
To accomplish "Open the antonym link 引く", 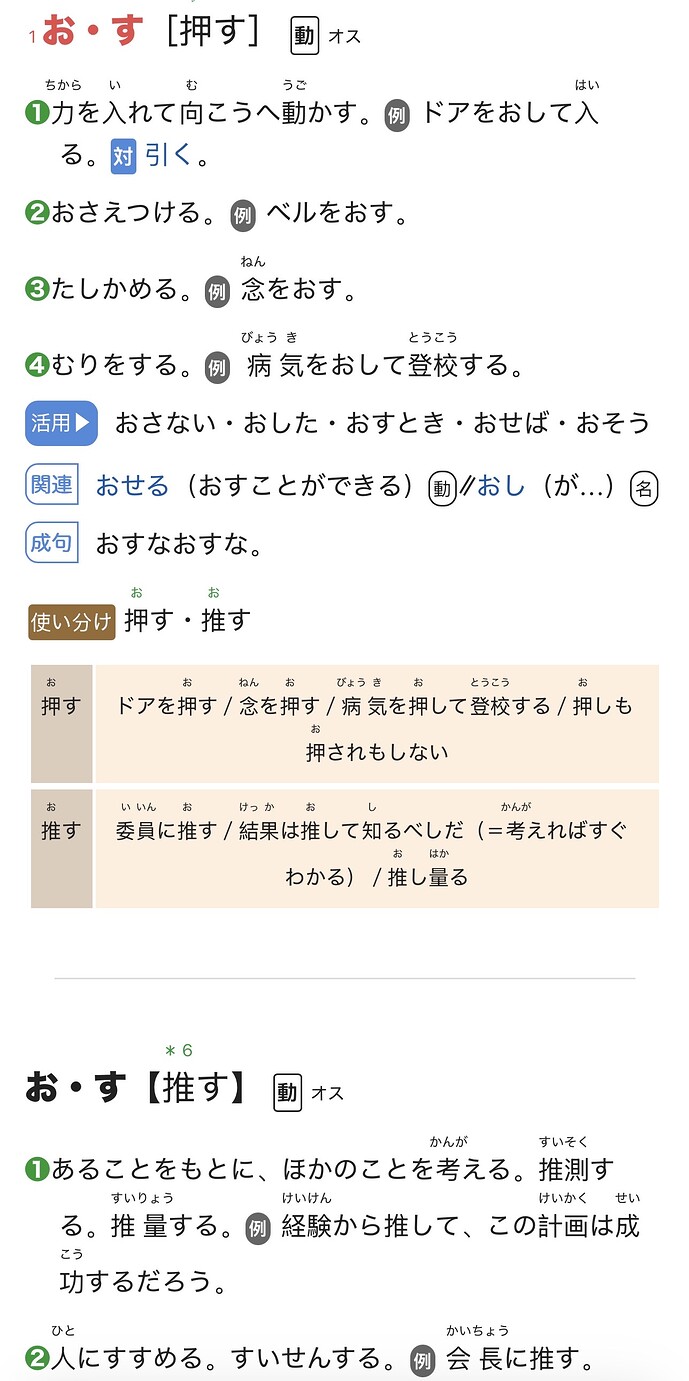I will coord(167,155).
